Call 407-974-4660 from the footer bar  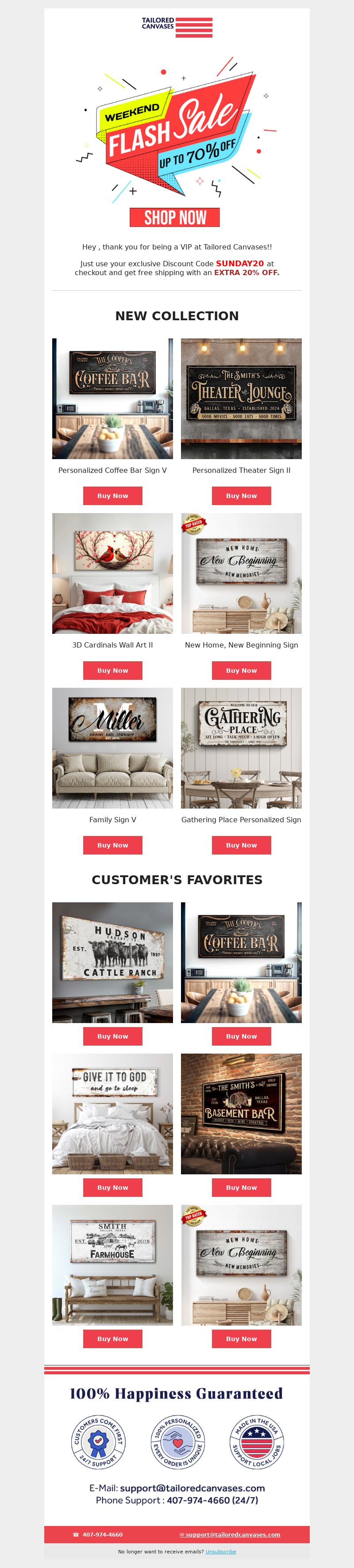tap(102, 1534)
